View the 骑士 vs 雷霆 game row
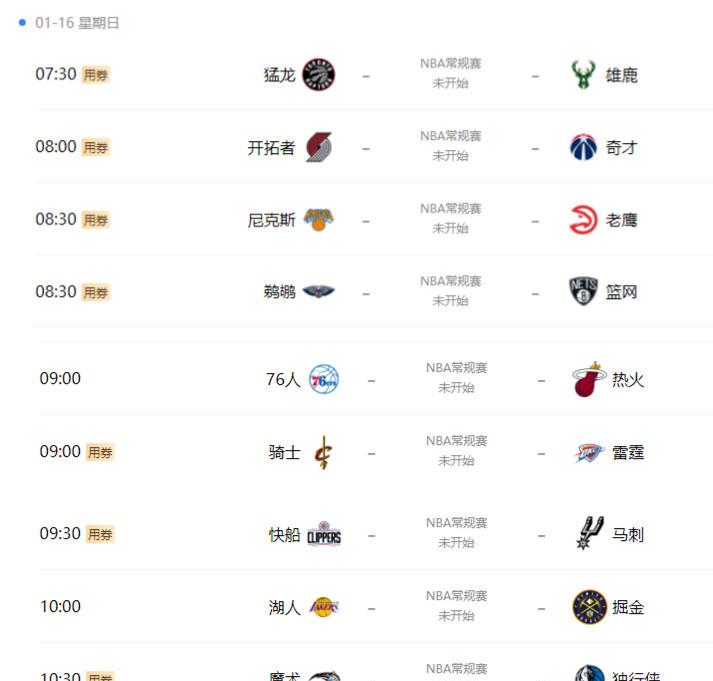This screenshot has width=713, height=681. click(x=456, y=452)
